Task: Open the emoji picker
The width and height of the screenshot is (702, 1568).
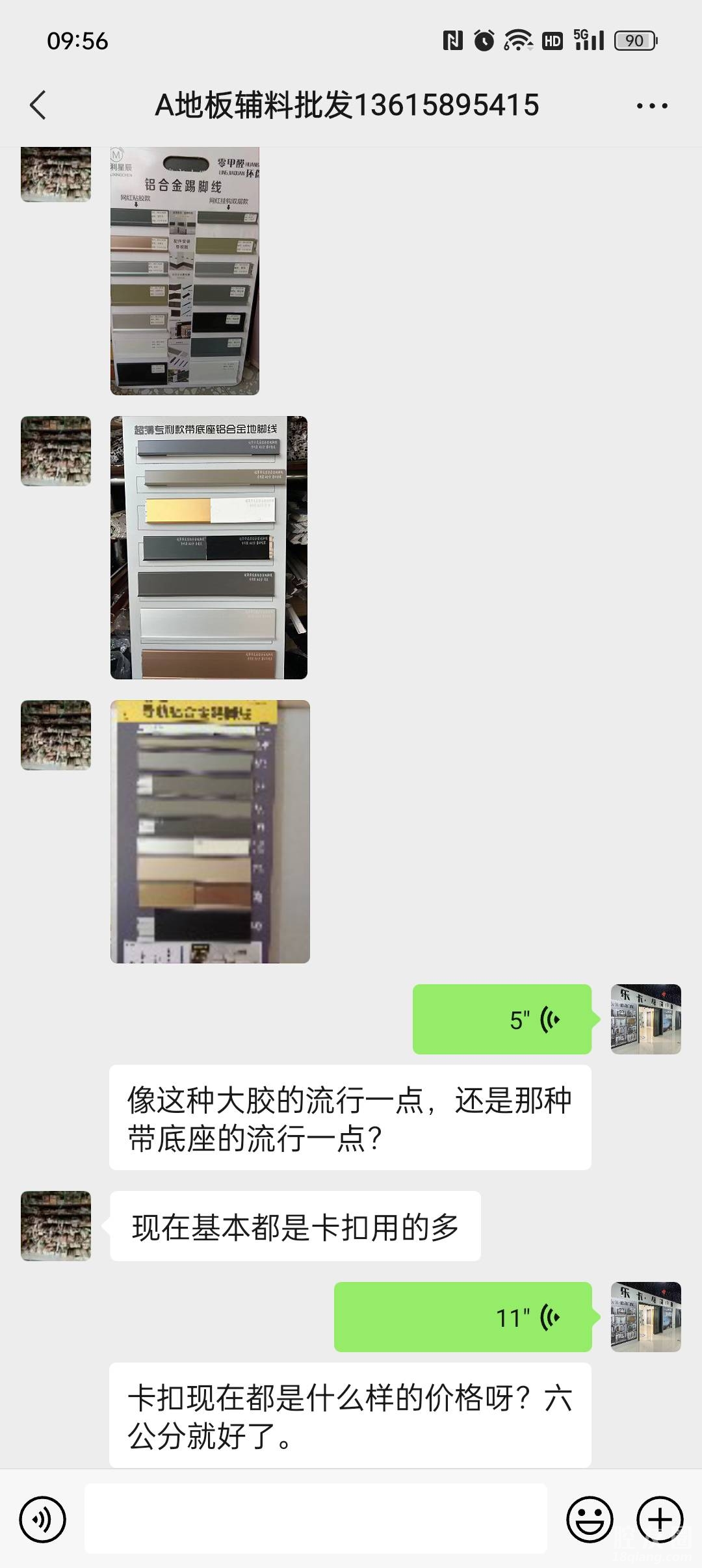Action: (590, 1520)
